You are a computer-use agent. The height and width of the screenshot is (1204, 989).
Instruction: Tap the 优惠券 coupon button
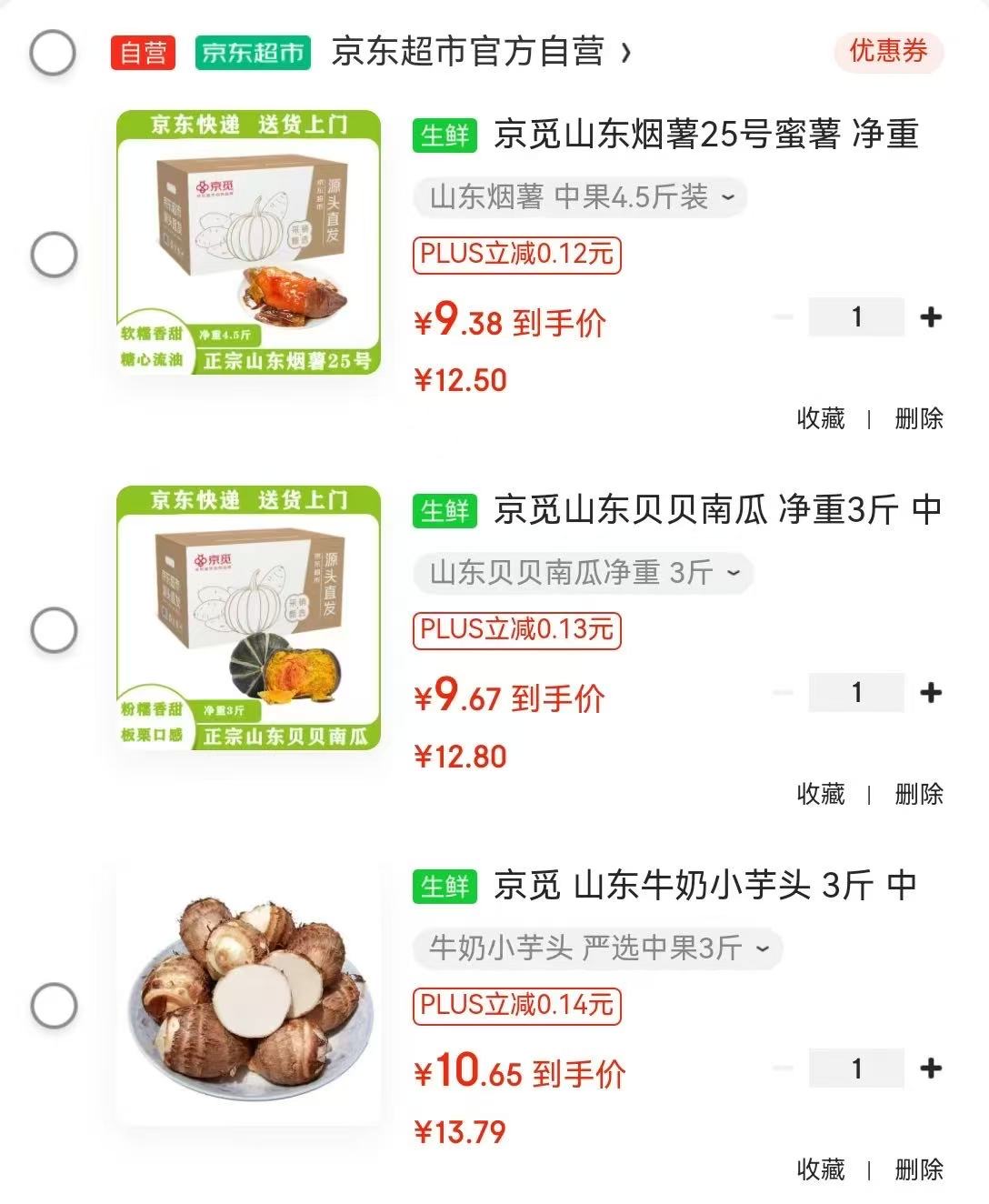(888, 52)
